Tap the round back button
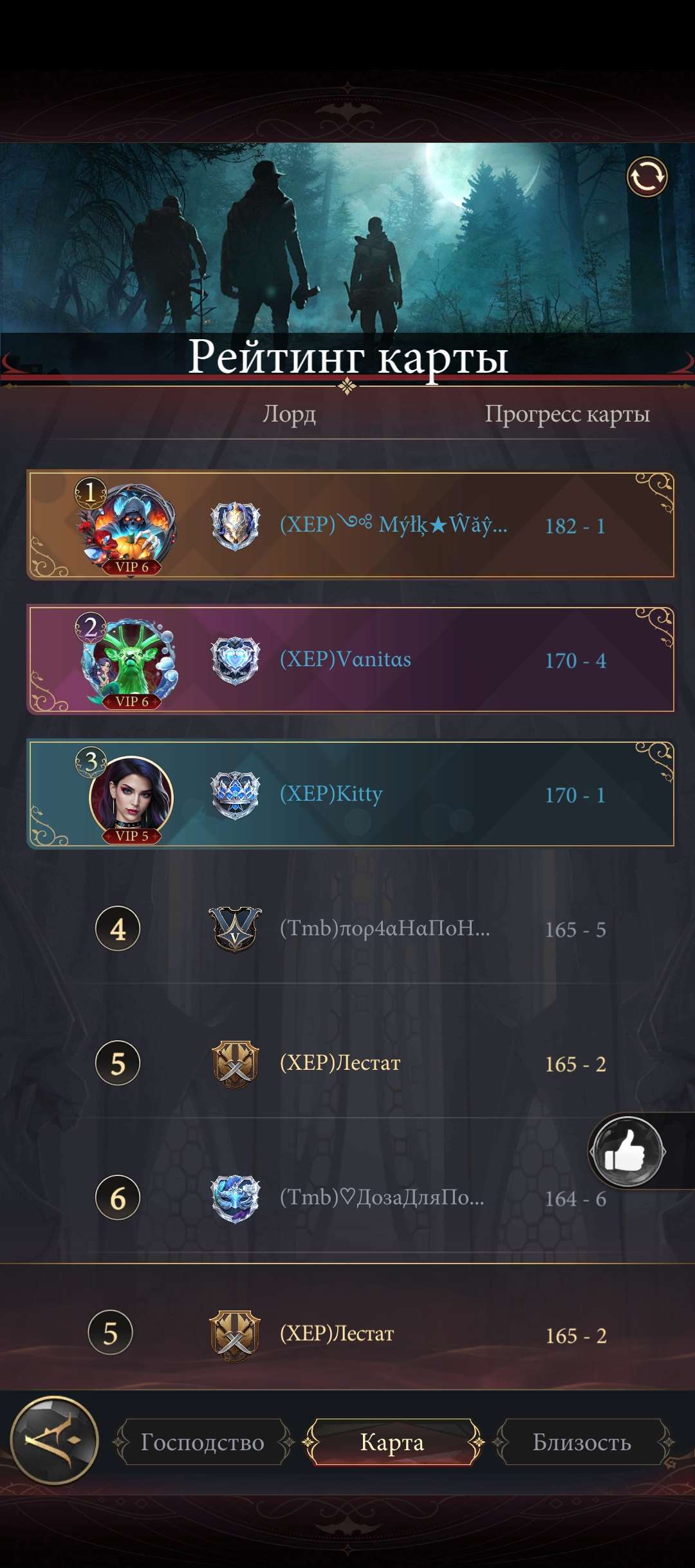Viewport: 695px width, 1568px height. pyautogui.click(x=55, y=1441)
